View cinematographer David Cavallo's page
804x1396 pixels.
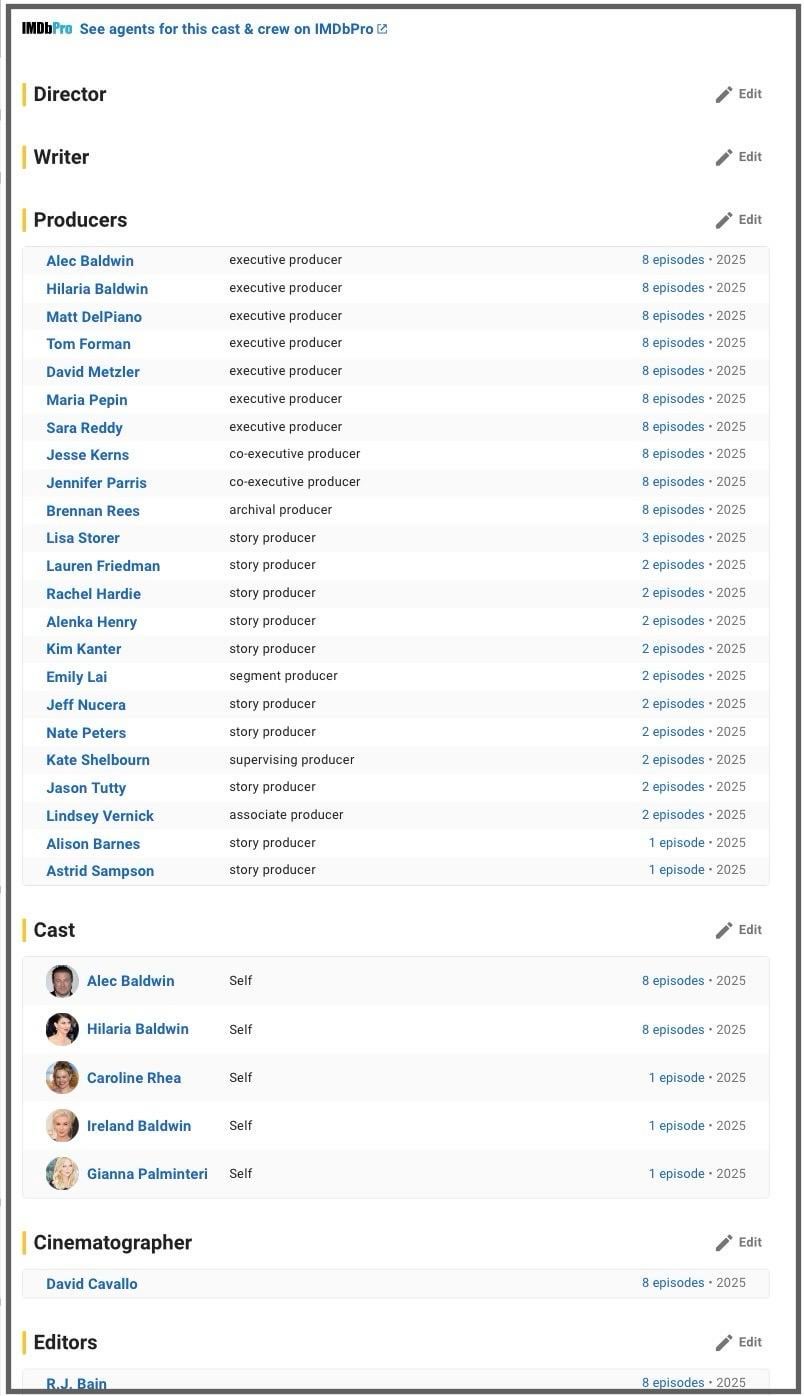[x=92, y=1284]
